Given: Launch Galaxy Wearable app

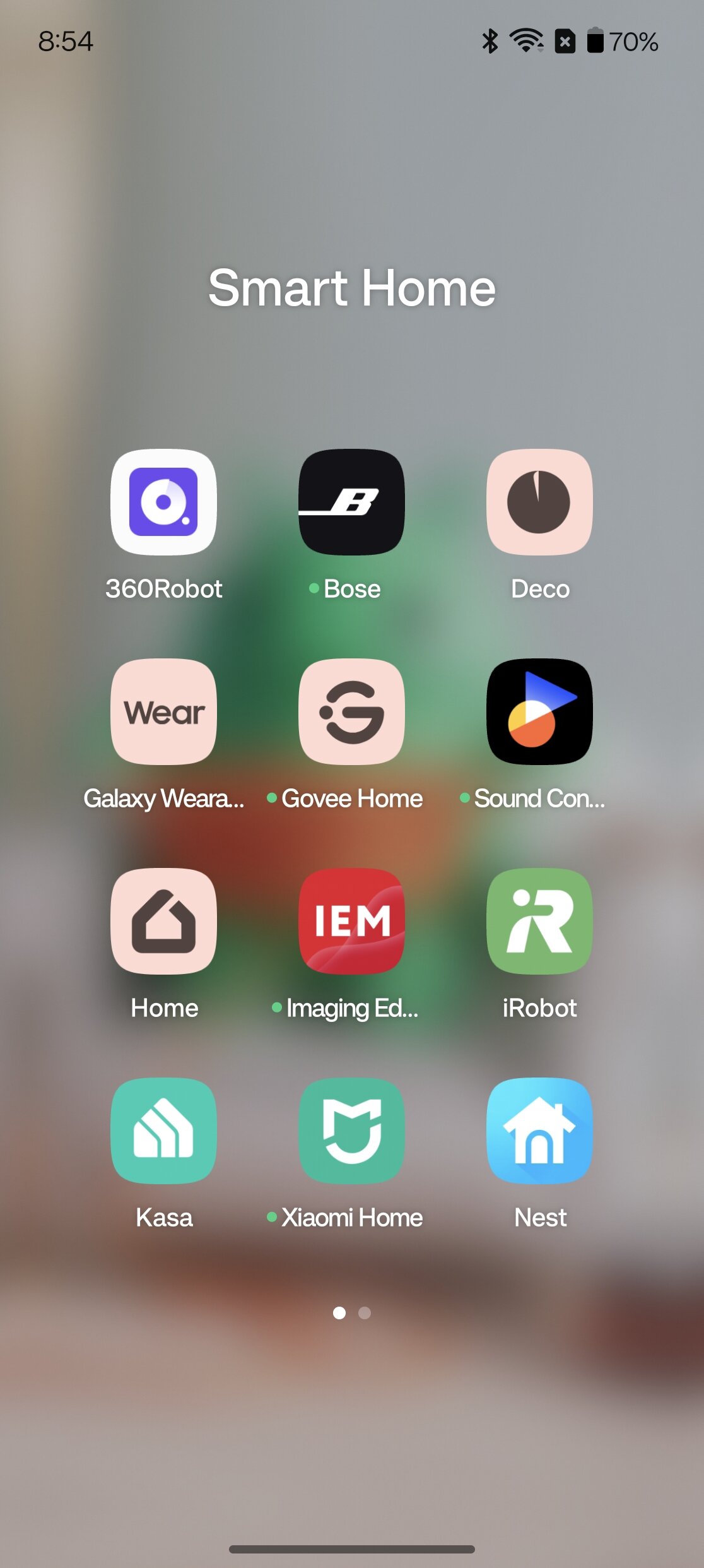Looking at the screenshot, I should [x=163, y=712].
